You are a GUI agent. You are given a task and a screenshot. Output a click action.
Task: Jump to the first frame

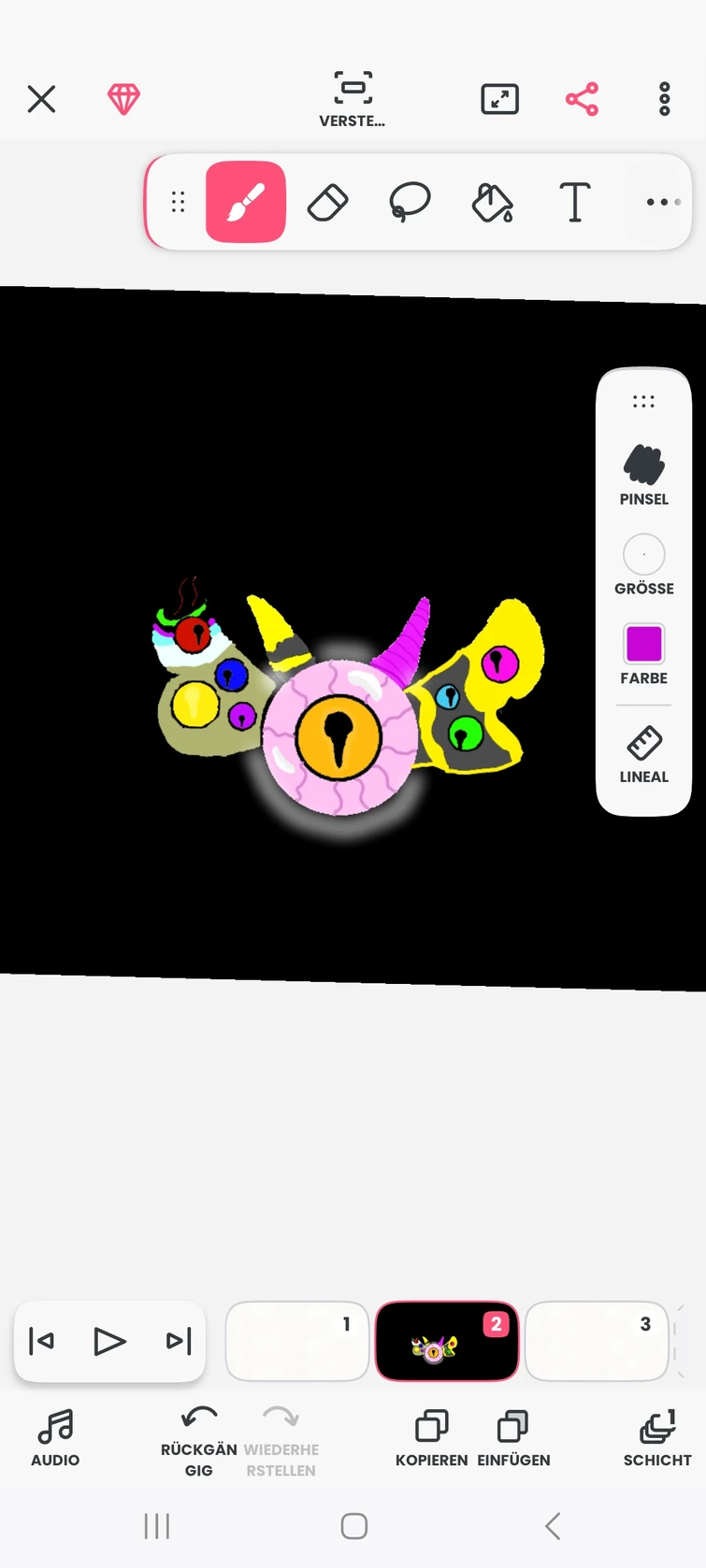pos(42,1341)
